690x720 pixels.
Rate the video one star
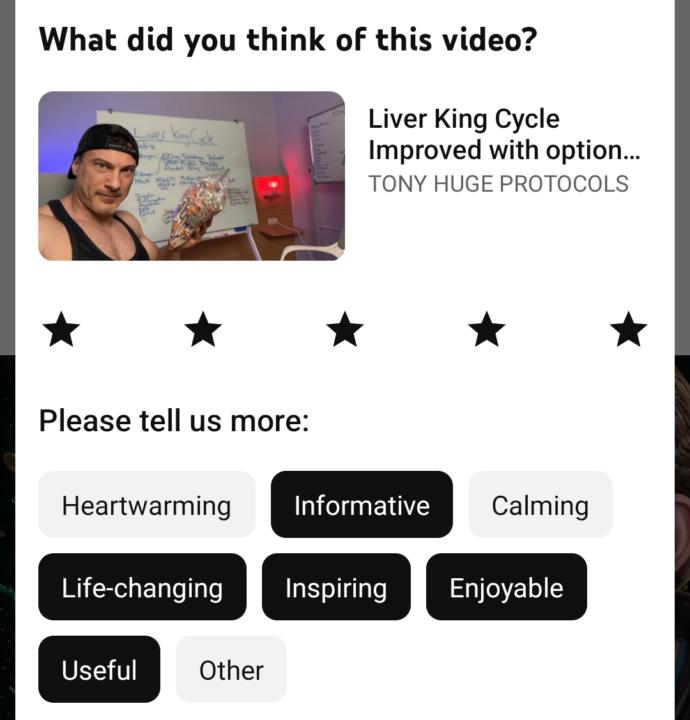tap(61, 329)
